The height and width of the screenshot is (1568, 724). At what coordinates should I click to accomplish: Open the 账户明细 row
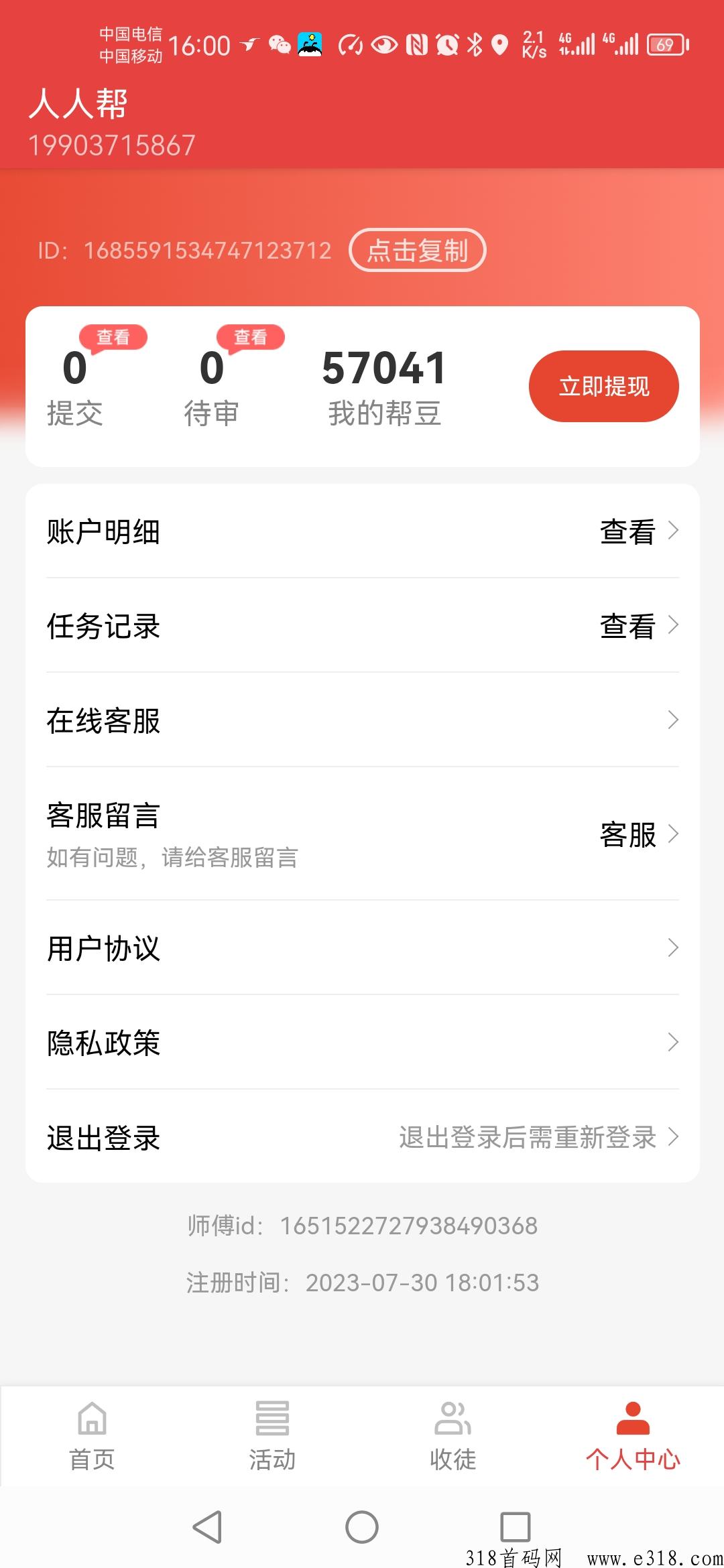[x=363, y=531]
